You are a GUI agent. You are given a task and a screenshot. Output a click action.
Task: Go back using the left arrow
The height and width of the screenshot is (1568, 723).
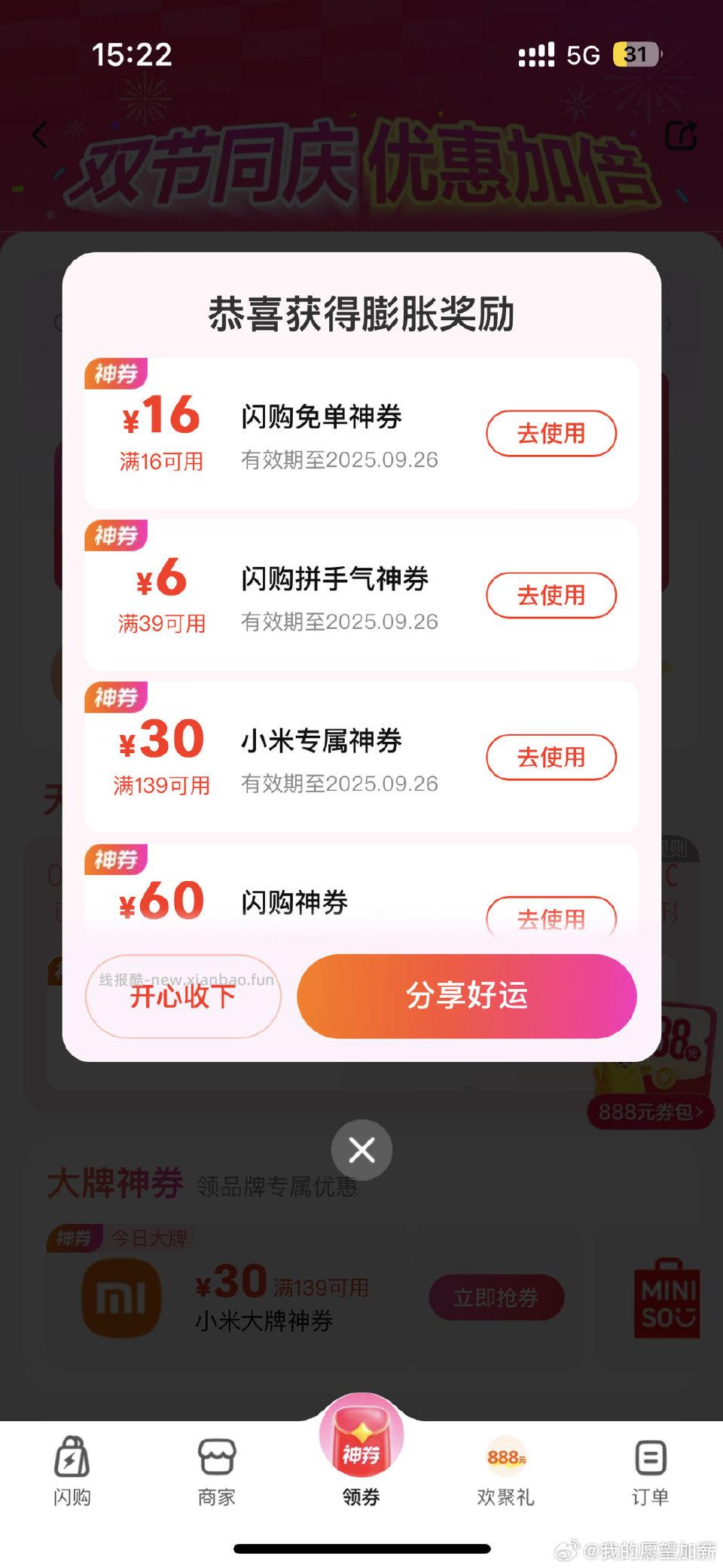tap(39, 136)
